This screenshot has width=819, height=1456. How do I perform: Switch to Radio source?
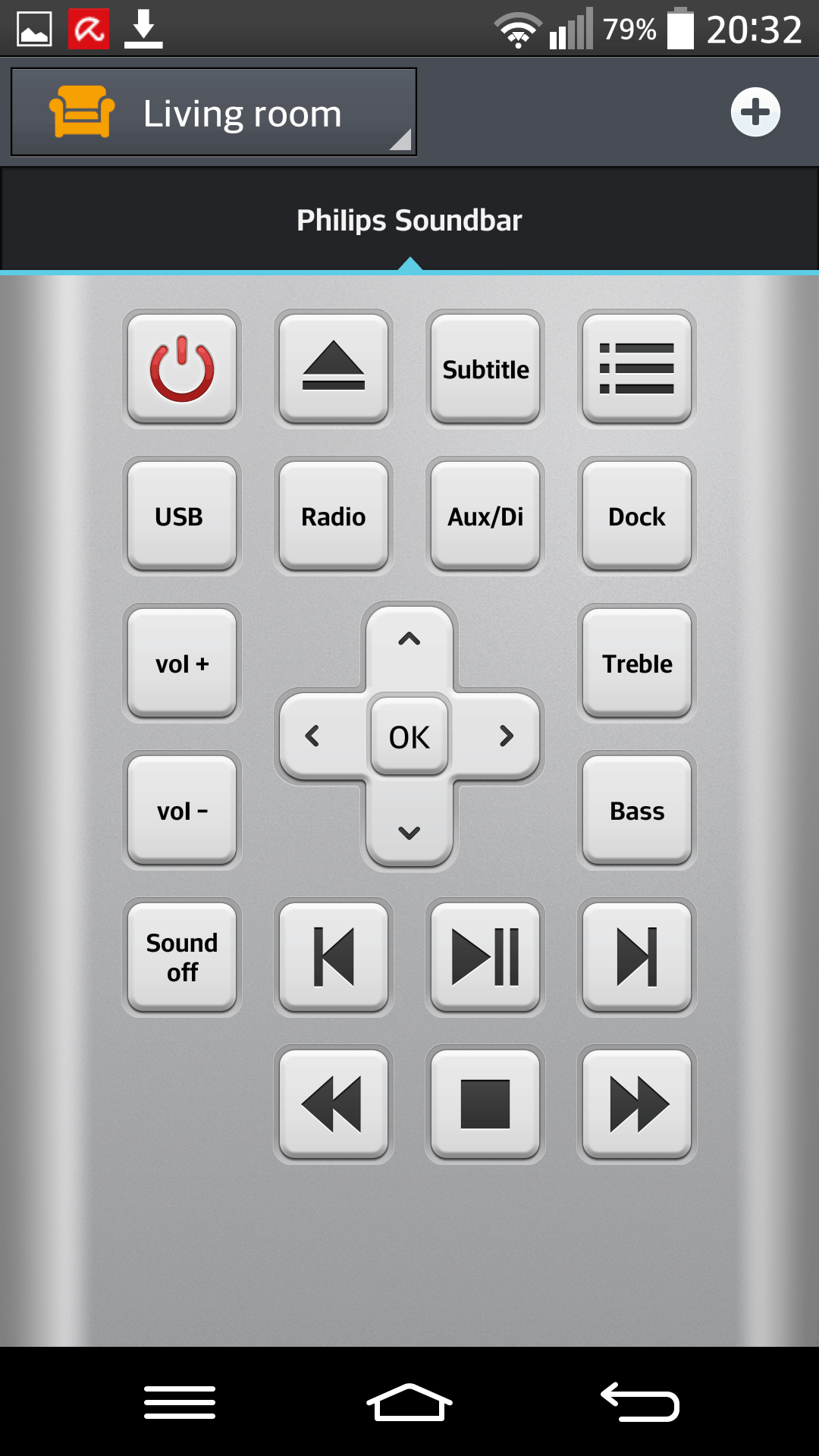(334, 516)
